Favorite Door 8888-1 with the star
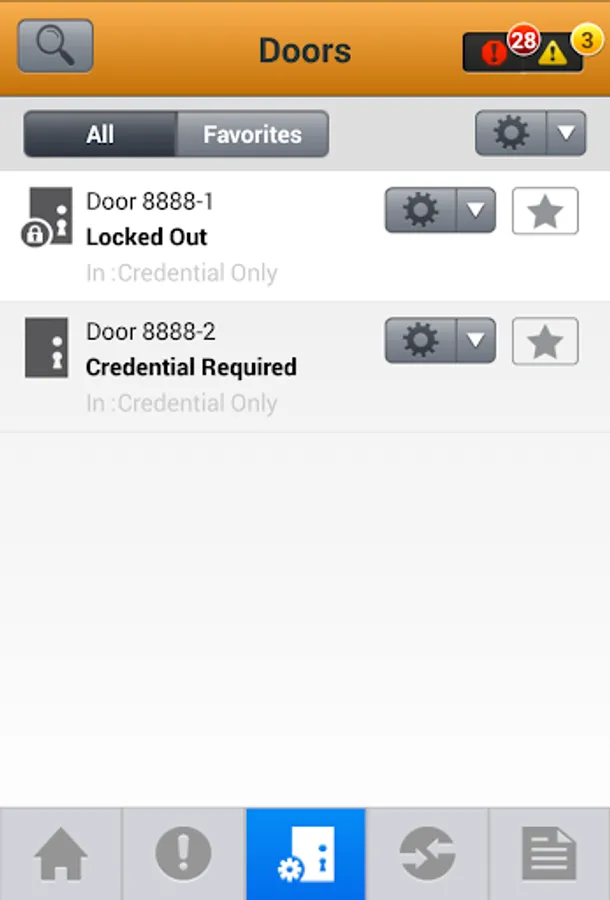Viewport: 610px width, 900px height. tap(545, 211)
